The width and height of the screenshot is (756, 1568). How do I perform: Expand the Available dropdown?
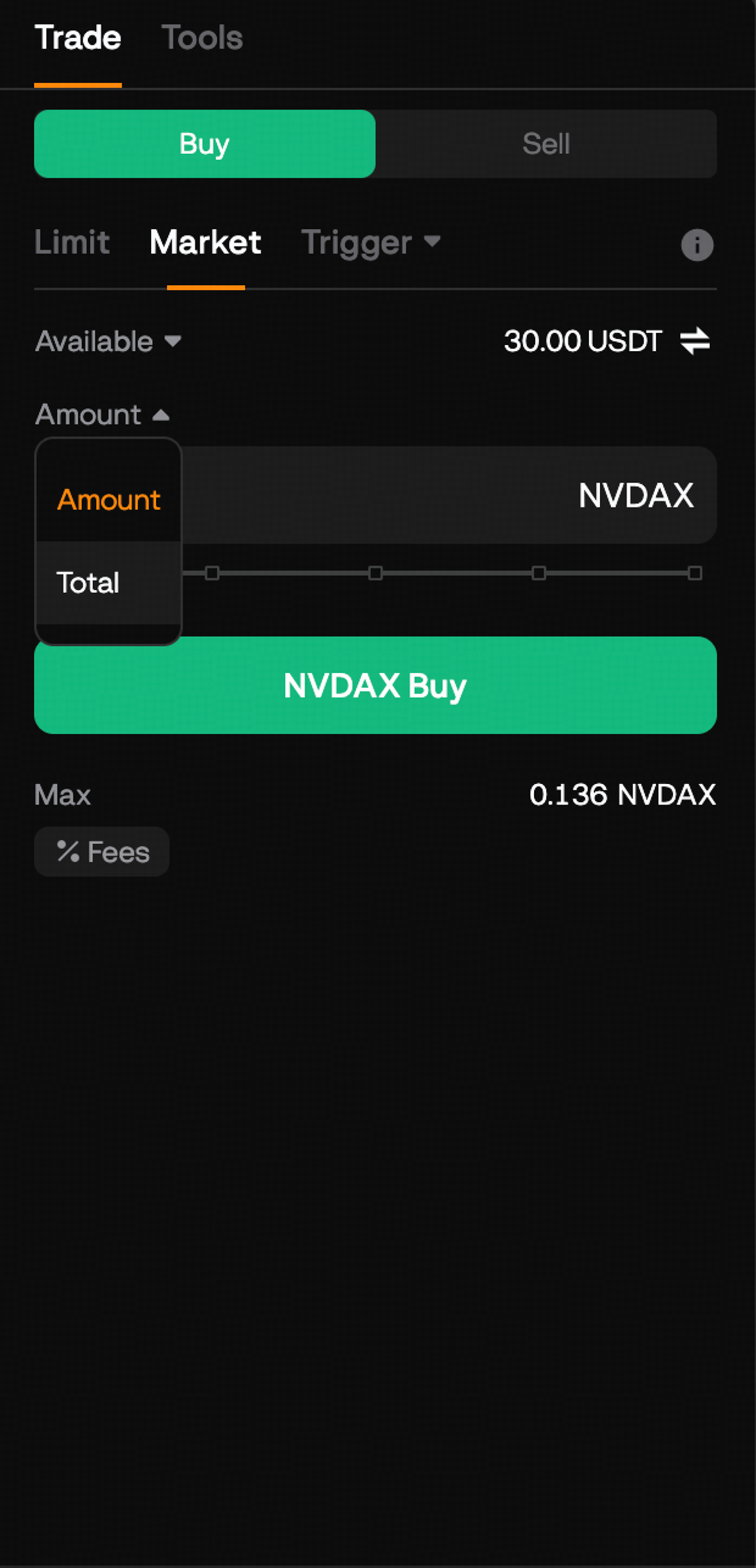click(x=108, y=341)
